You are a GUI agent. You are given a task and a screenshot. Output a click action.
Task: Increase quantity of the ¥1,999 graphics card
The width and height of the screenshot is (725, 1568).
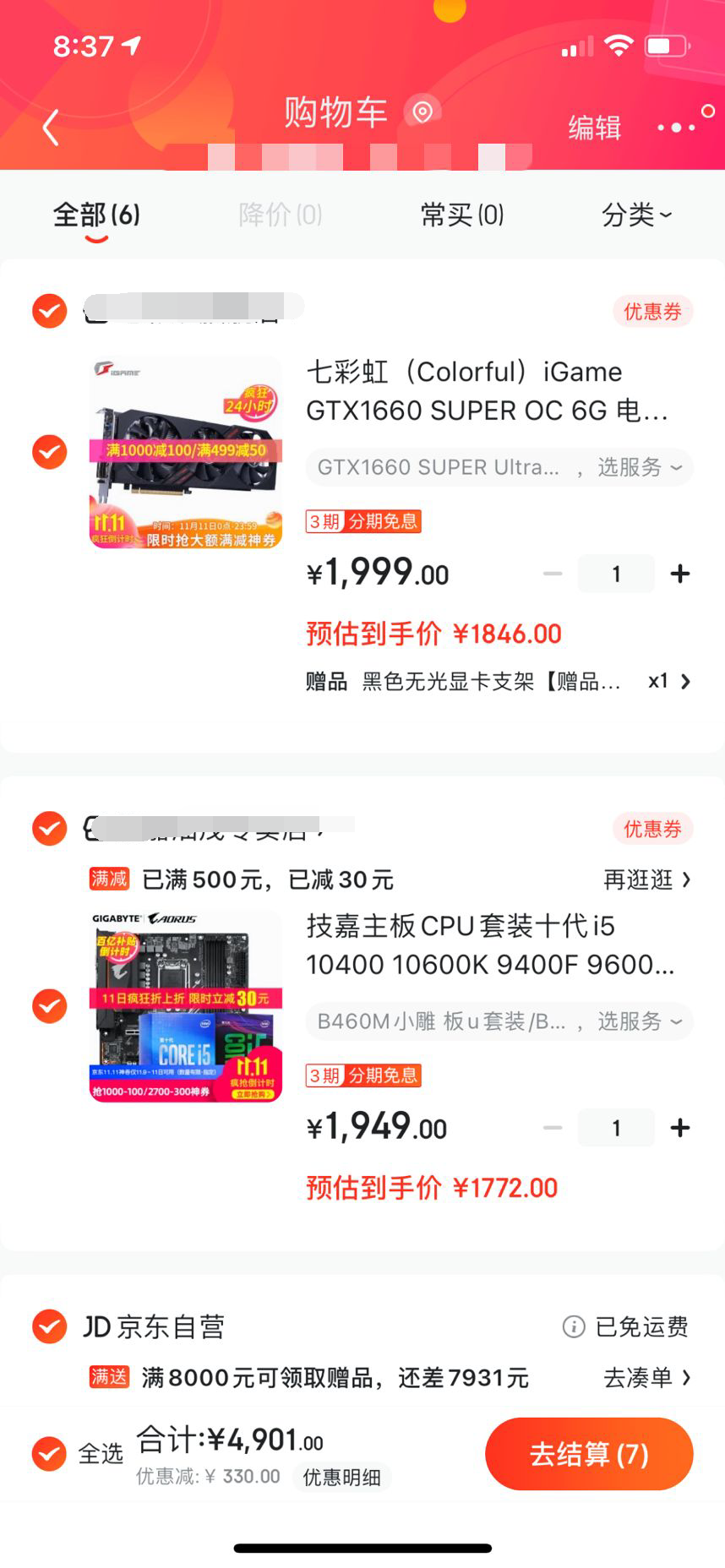(679, 574)
